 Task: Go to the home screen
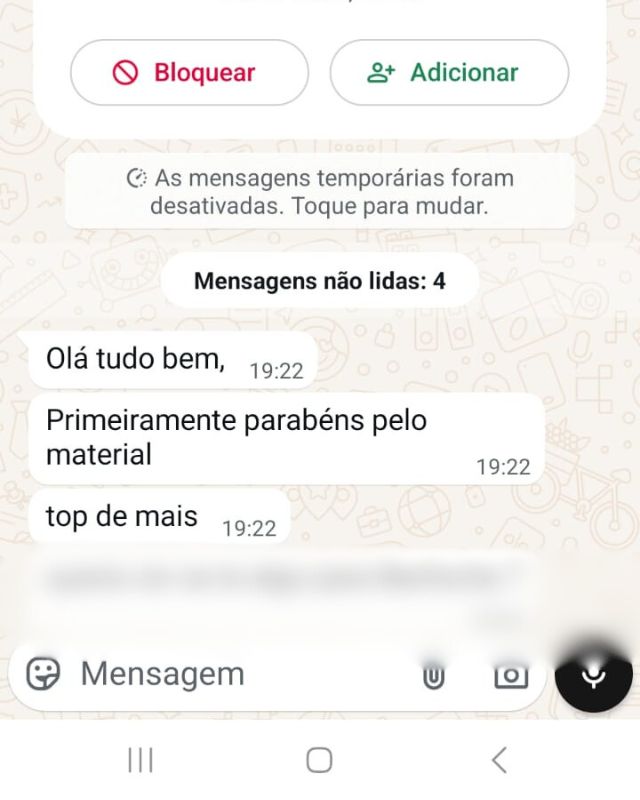tap(319, 761)
